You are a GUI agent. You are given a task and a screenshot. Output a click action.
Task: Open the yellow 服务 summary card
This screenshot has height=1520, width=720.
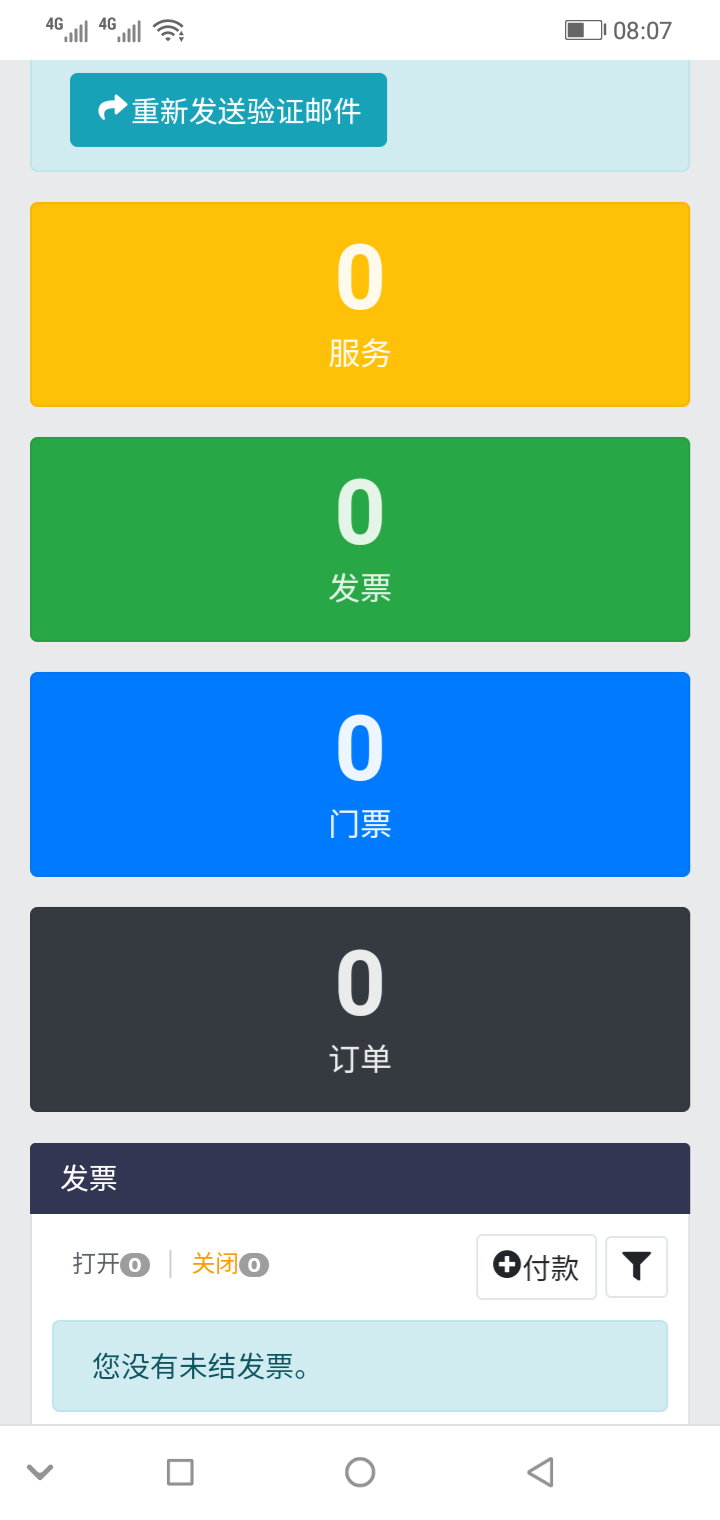point(360,304)
